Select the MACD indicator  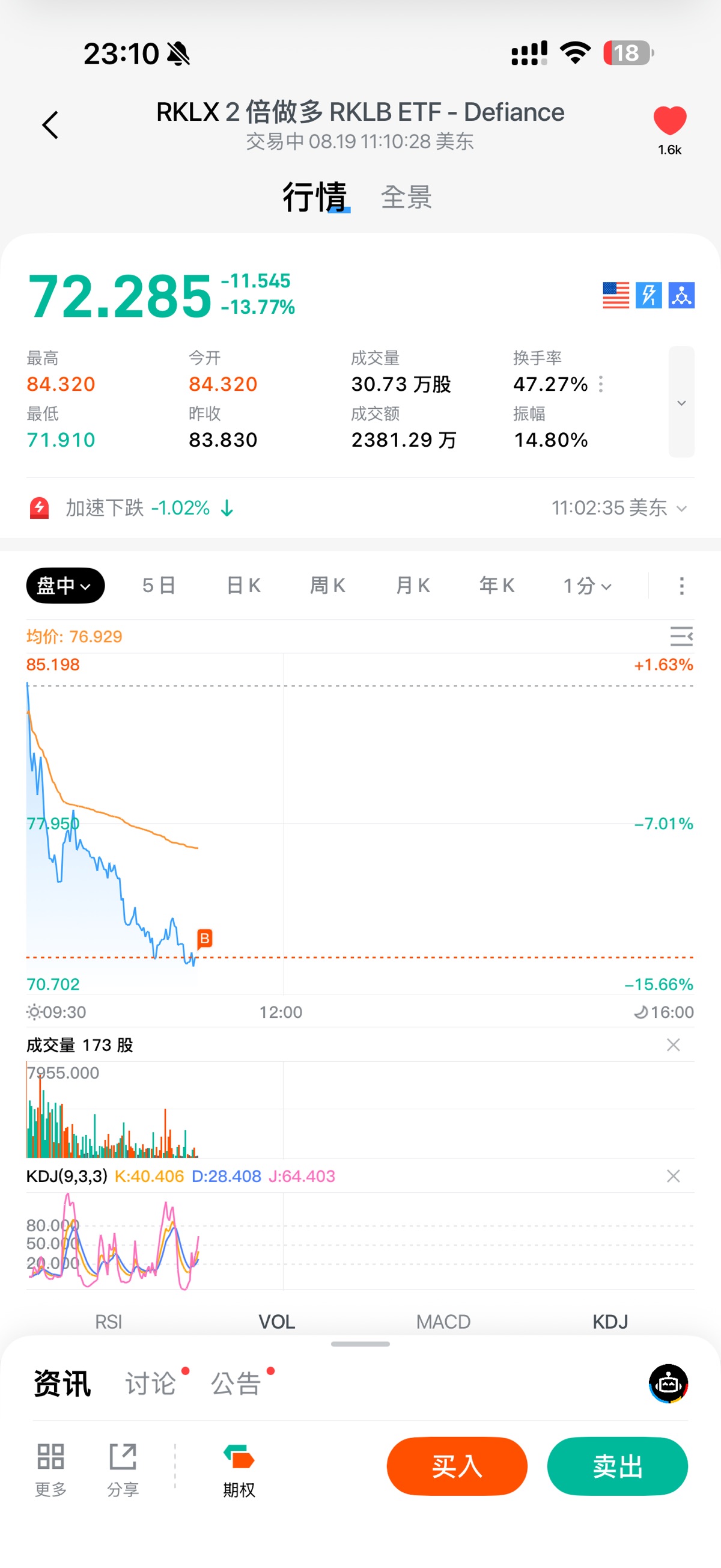coord(443,1321)
